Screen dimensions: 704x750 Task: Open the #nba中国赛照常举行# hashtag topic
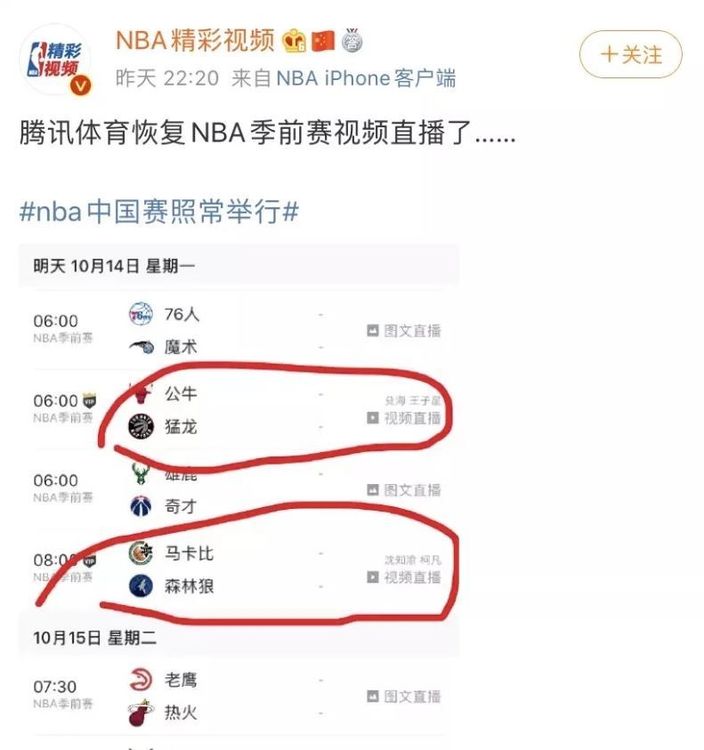point(159,211)
